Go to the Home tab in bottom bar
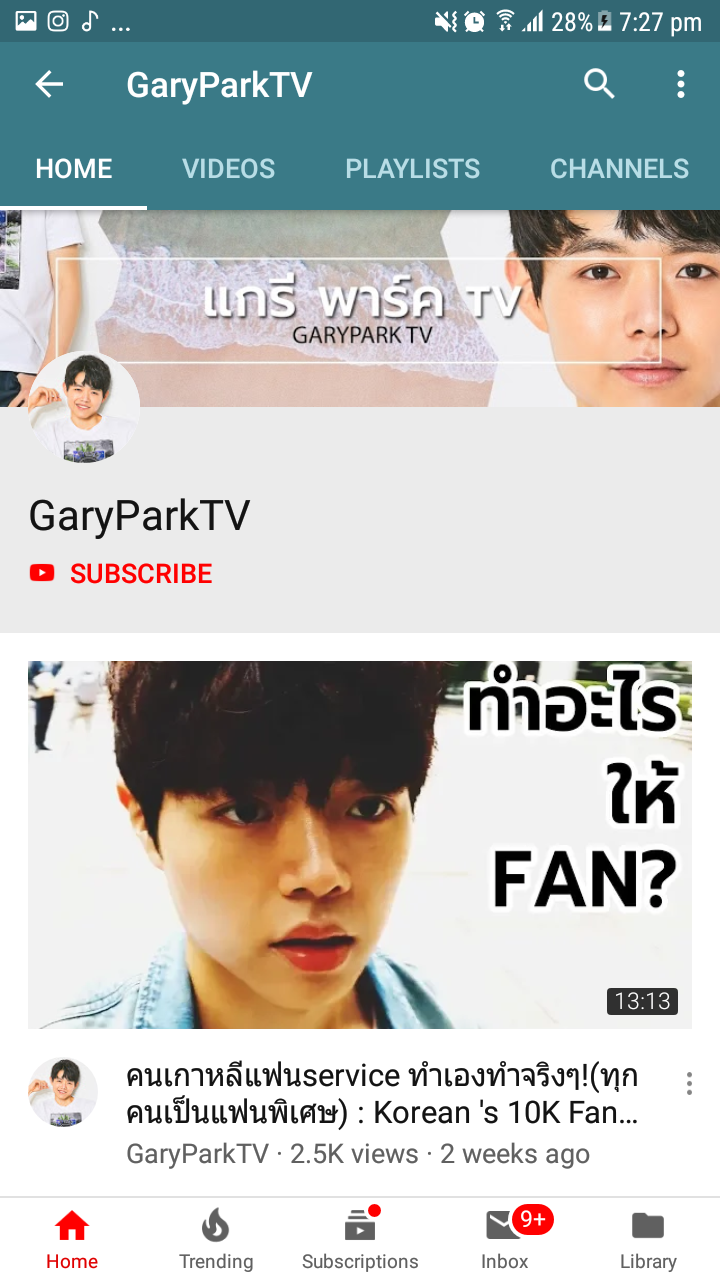This screenshot has width=720, height=1280. [72, 1240]
